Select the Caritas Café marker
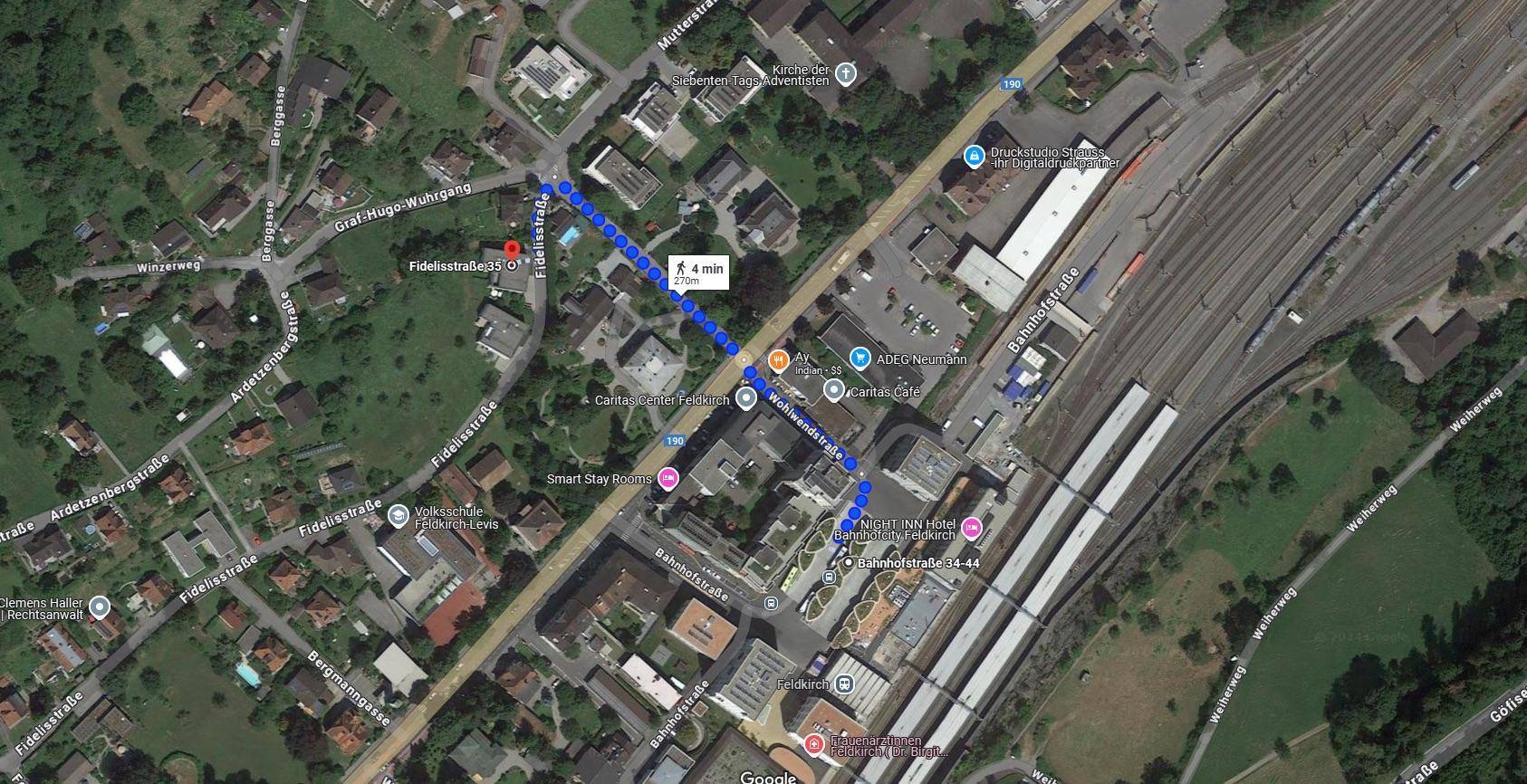 click(834, 391)
